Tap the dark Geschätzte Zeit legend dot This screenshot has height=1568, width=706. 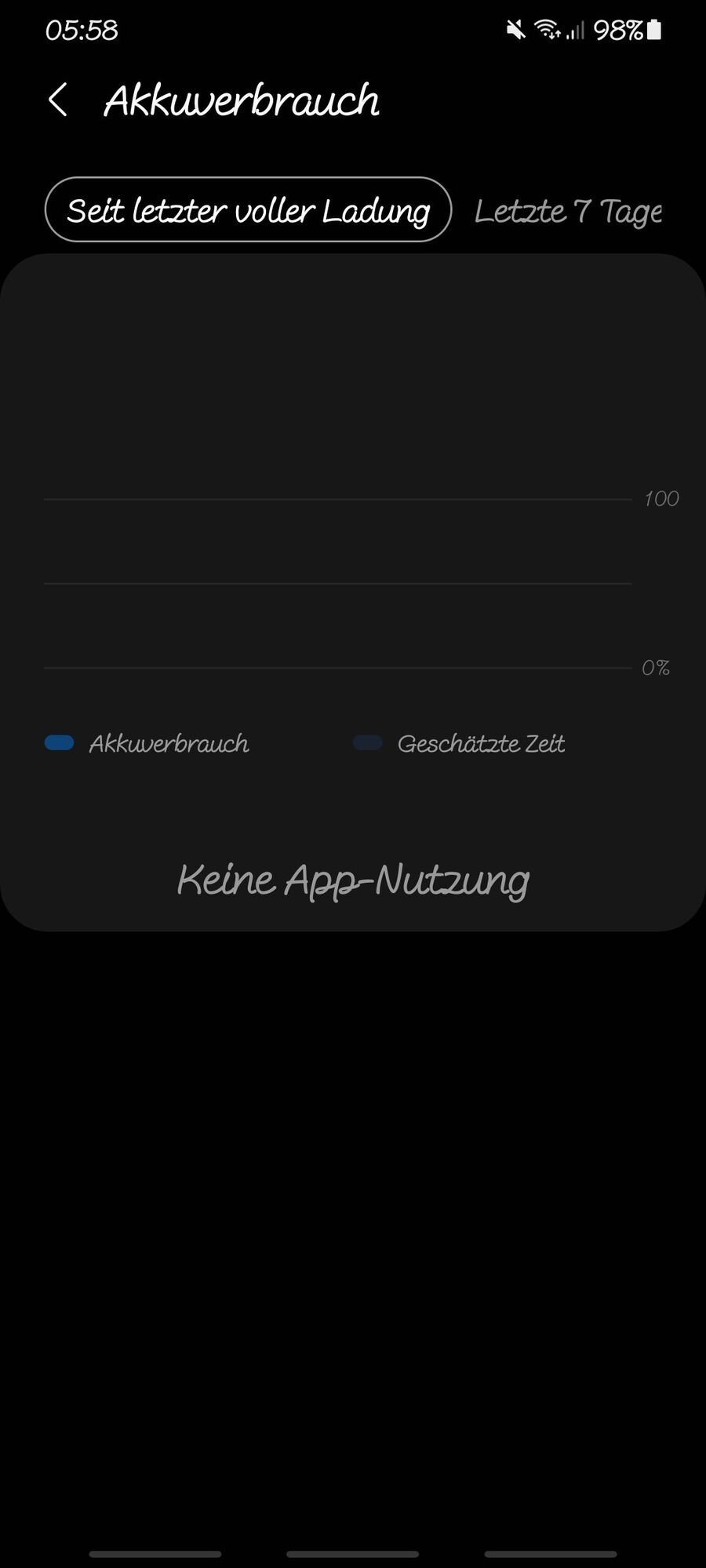366,742
